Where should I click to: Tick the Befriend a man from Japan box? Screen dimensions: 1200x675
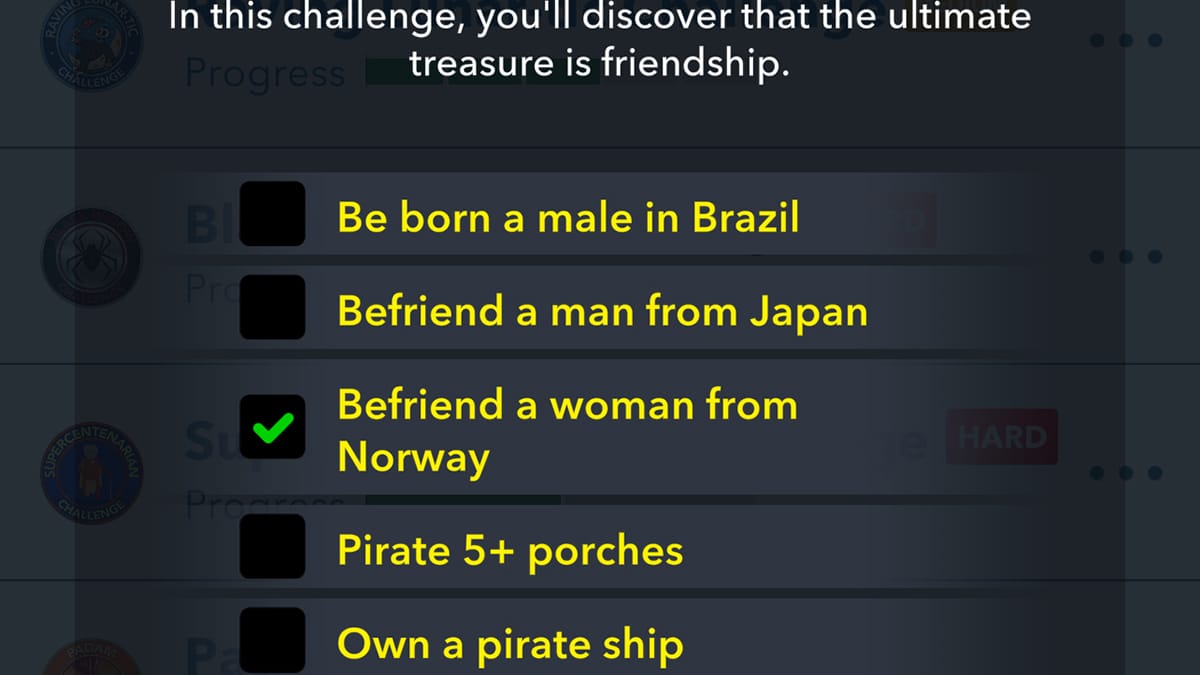point(272,307)
